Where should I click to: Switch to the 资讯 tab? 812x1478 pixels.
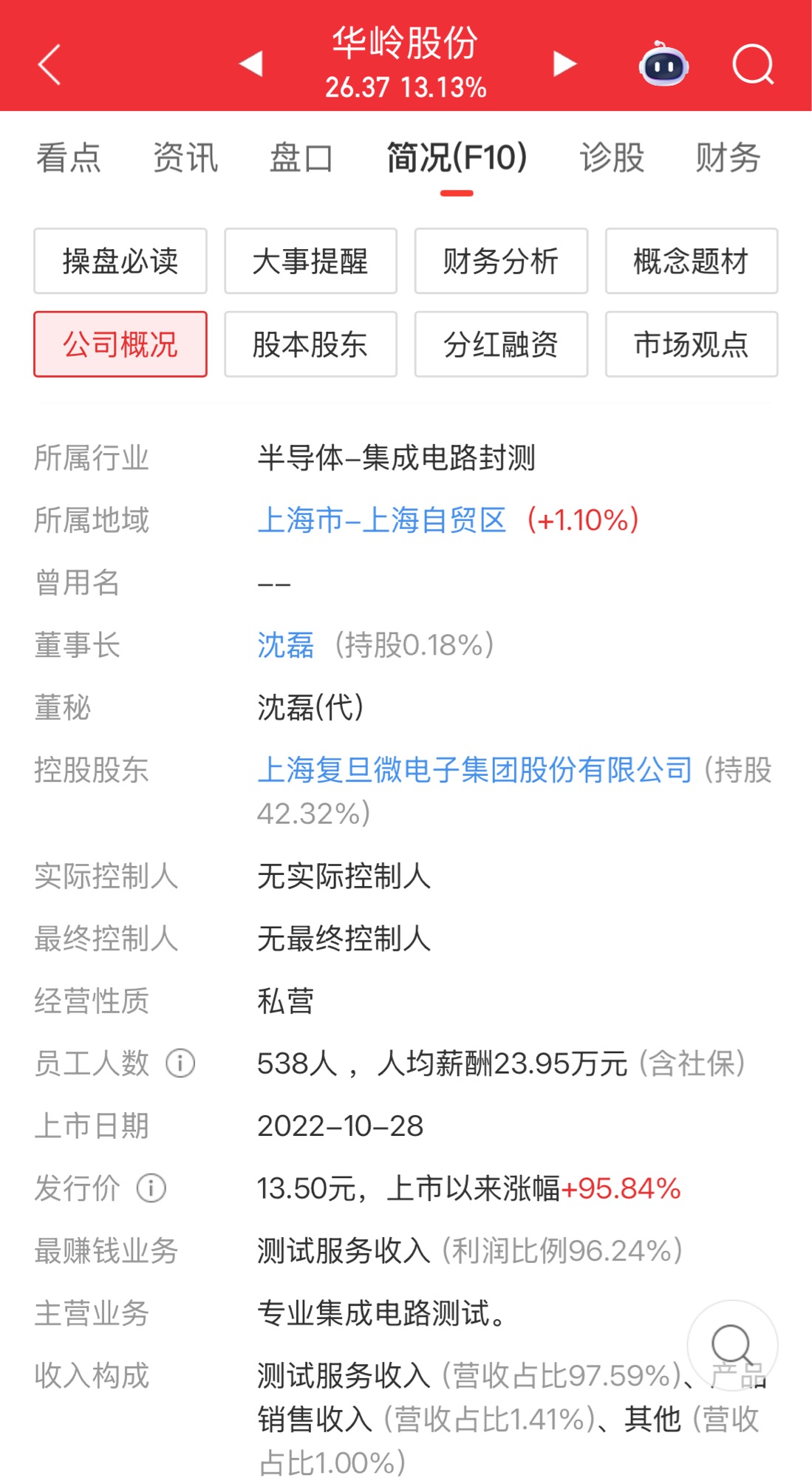pyautogui.click(x=185, y=158)
